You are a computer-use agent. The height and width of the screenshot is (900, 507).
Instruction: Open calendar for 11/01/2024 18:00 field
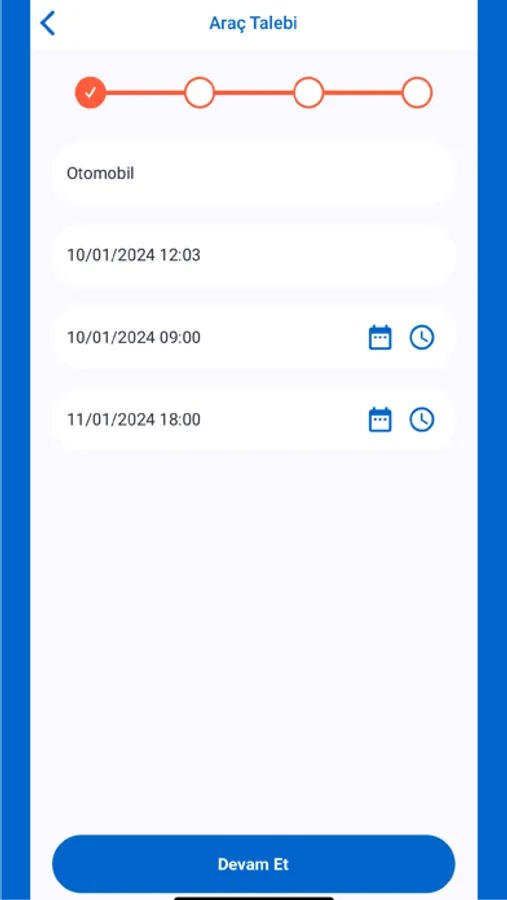coord(380,420)
